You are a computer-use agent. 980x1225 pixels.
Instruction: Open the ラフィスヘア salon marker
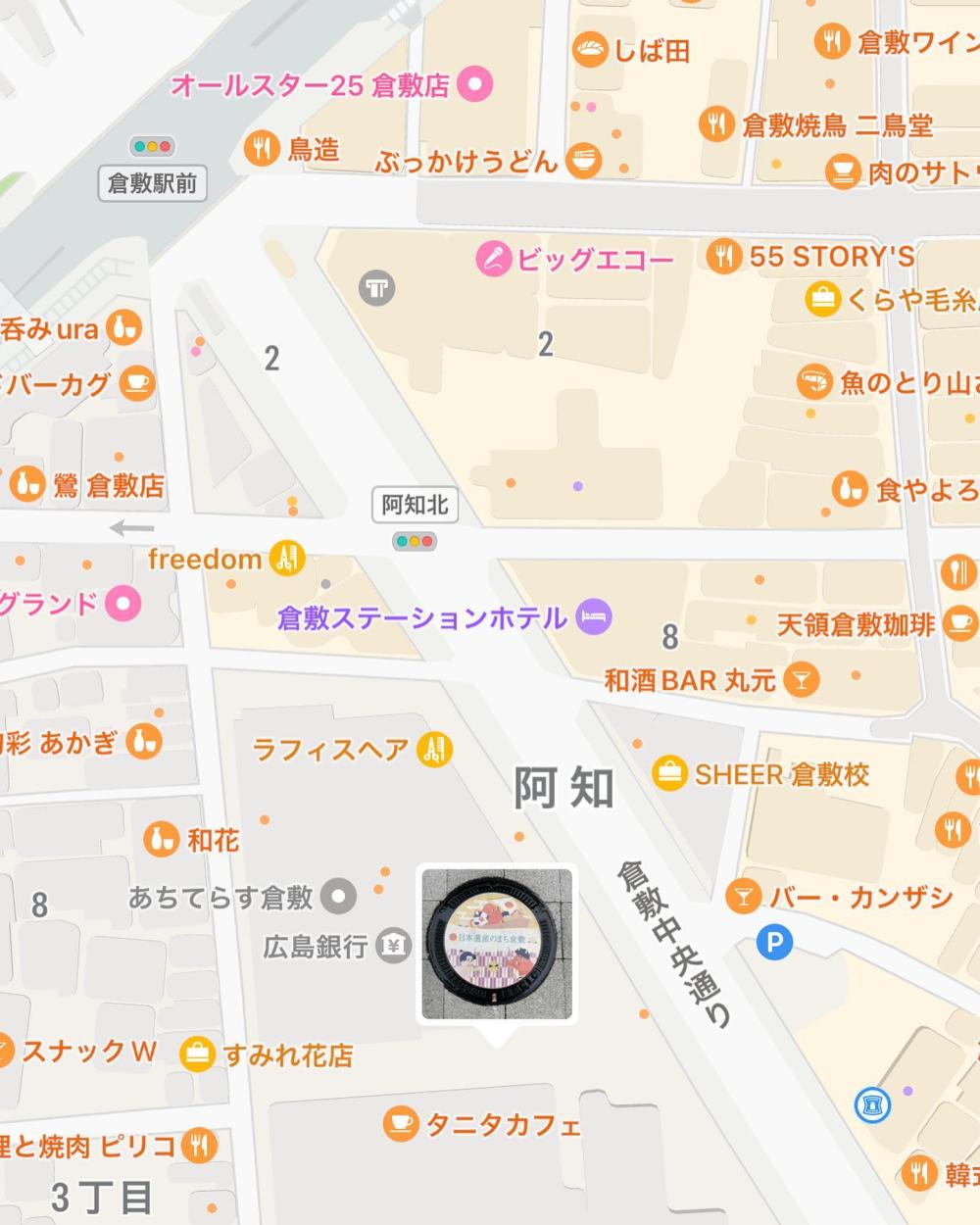(x=432, y=750)
